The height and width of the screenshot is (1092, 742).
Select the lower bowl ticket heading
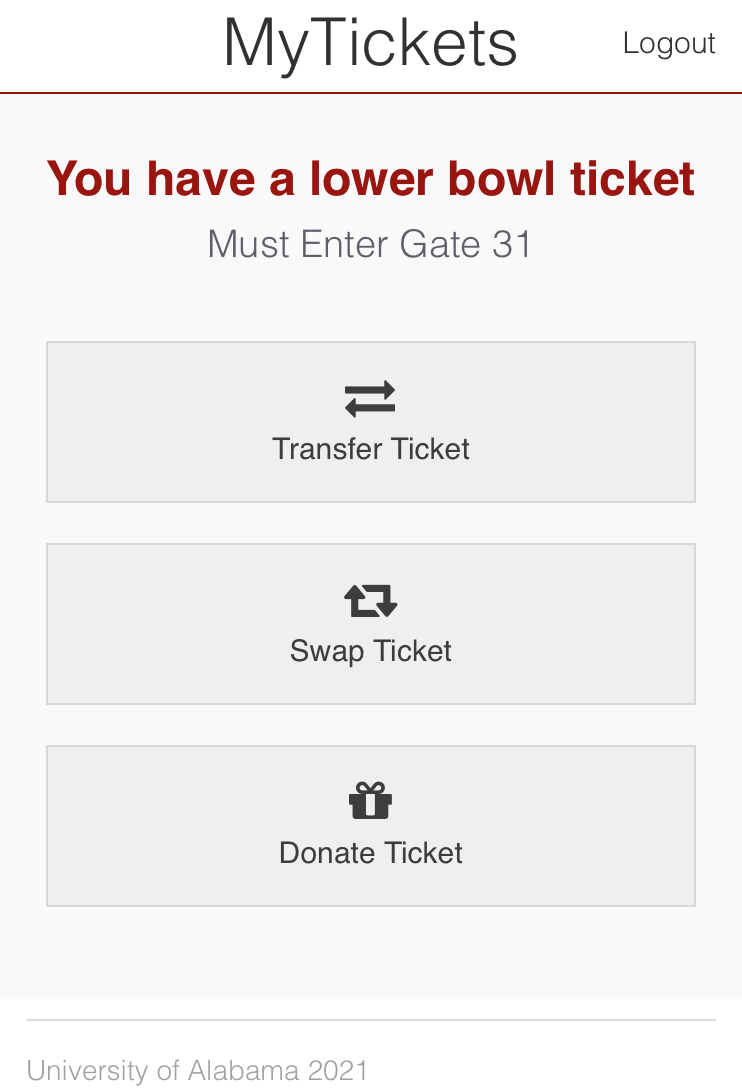tap(371, 179)
